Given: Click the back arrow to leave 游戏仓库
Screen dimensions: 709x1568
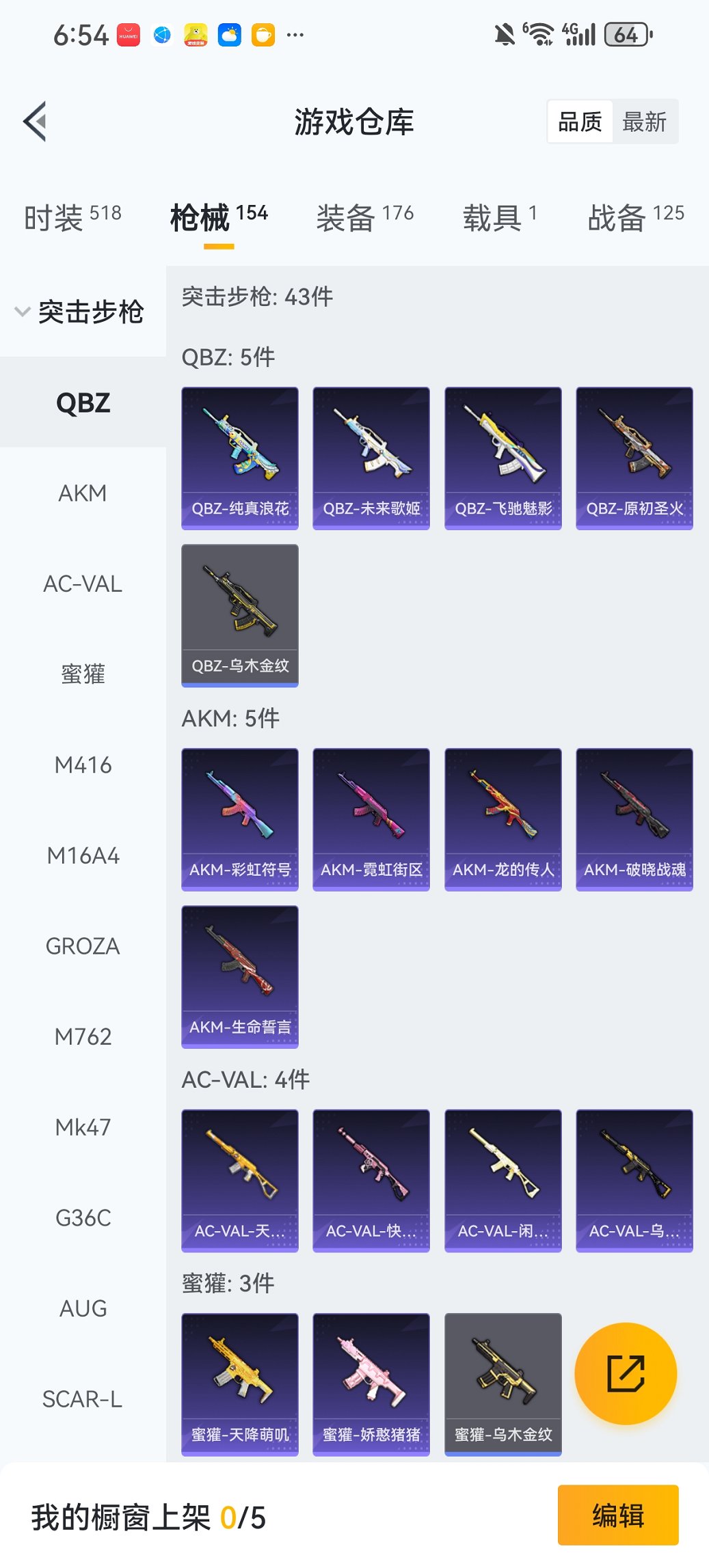Looking at the screenshot, I should [x=34, y=120].
